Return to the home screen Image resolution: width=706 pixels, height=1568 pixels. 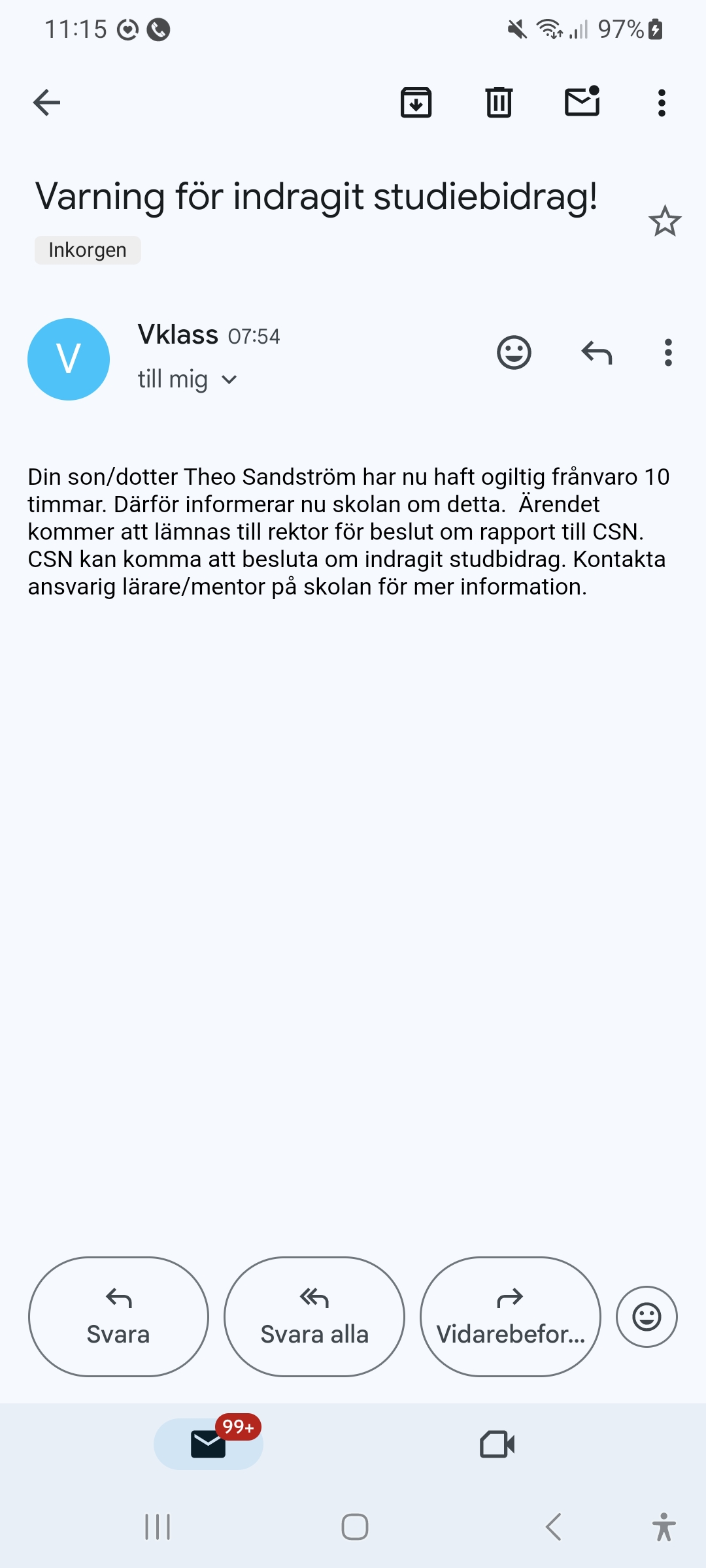click(354, 1527)
